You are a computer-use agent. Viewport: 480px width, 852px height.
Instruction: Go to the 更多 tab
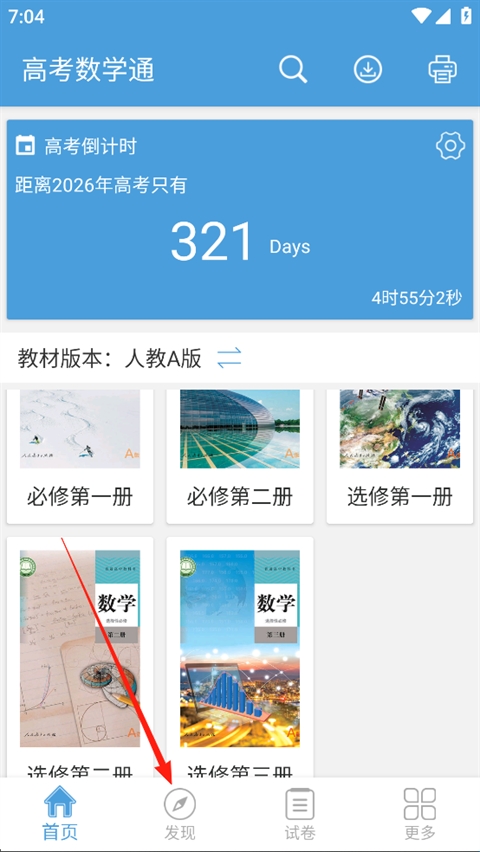(x=420, y=813)
